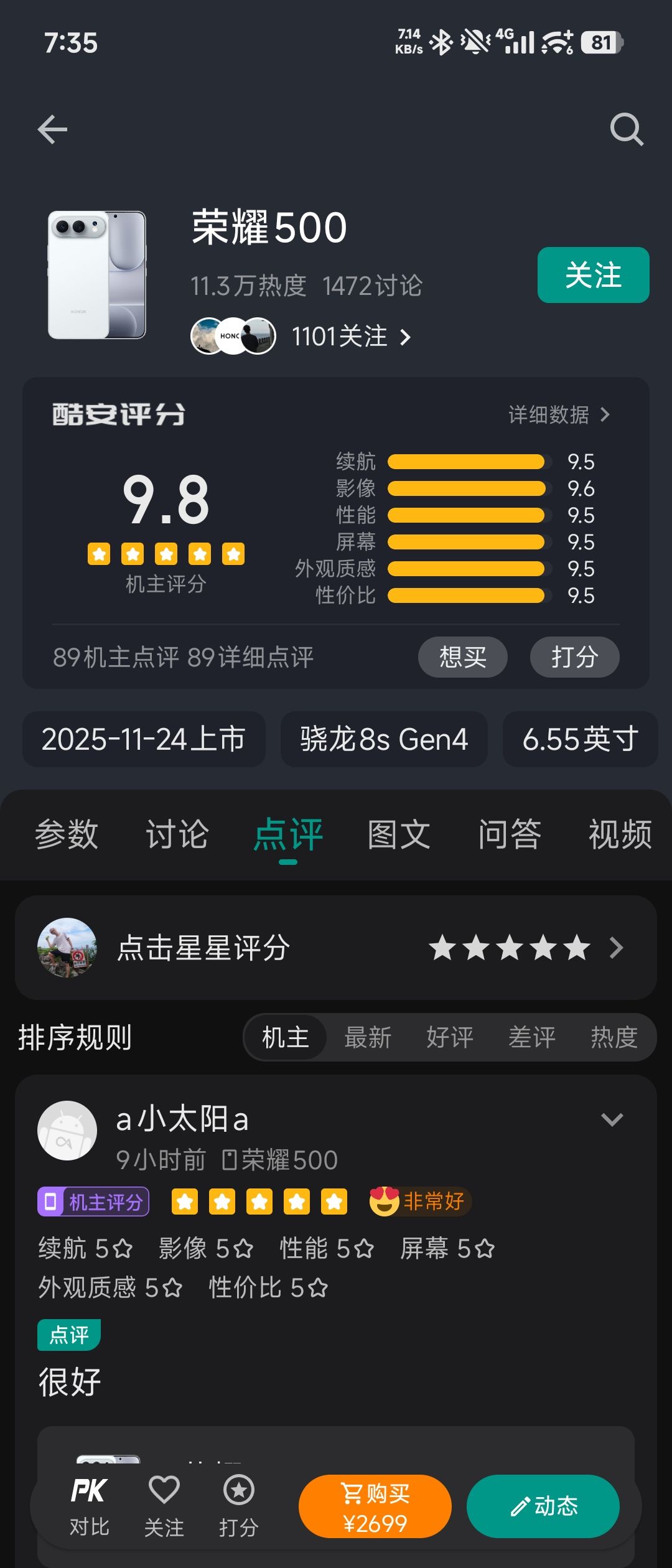Follow 荣耀500 with the green 关注 button
The width and height of the screenshot is (672, 1568).
[x=593, y=275]
